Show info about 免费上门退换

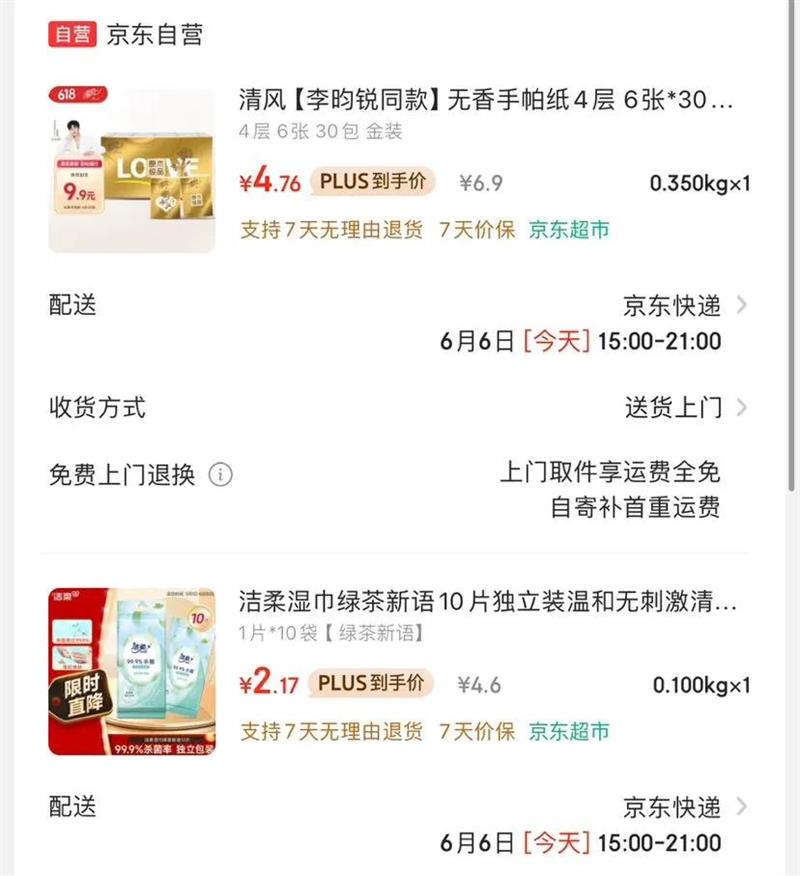(220, 474)
